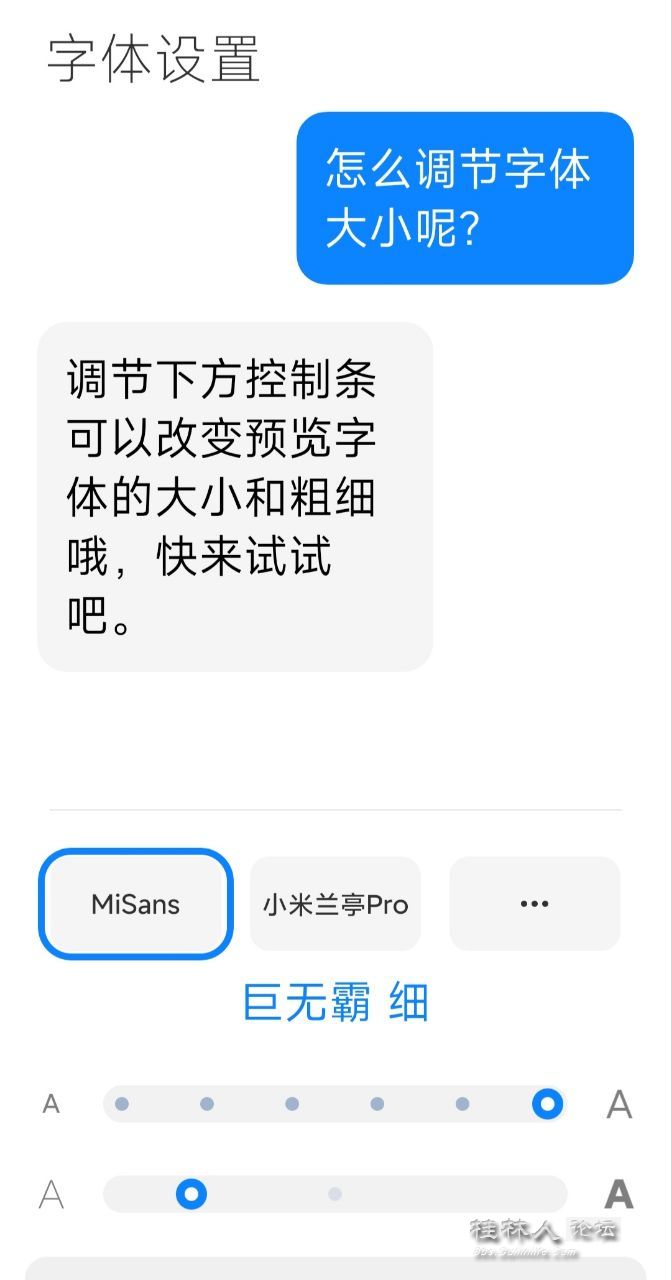Tap the third dot on the size slider

coord(292,1104)
